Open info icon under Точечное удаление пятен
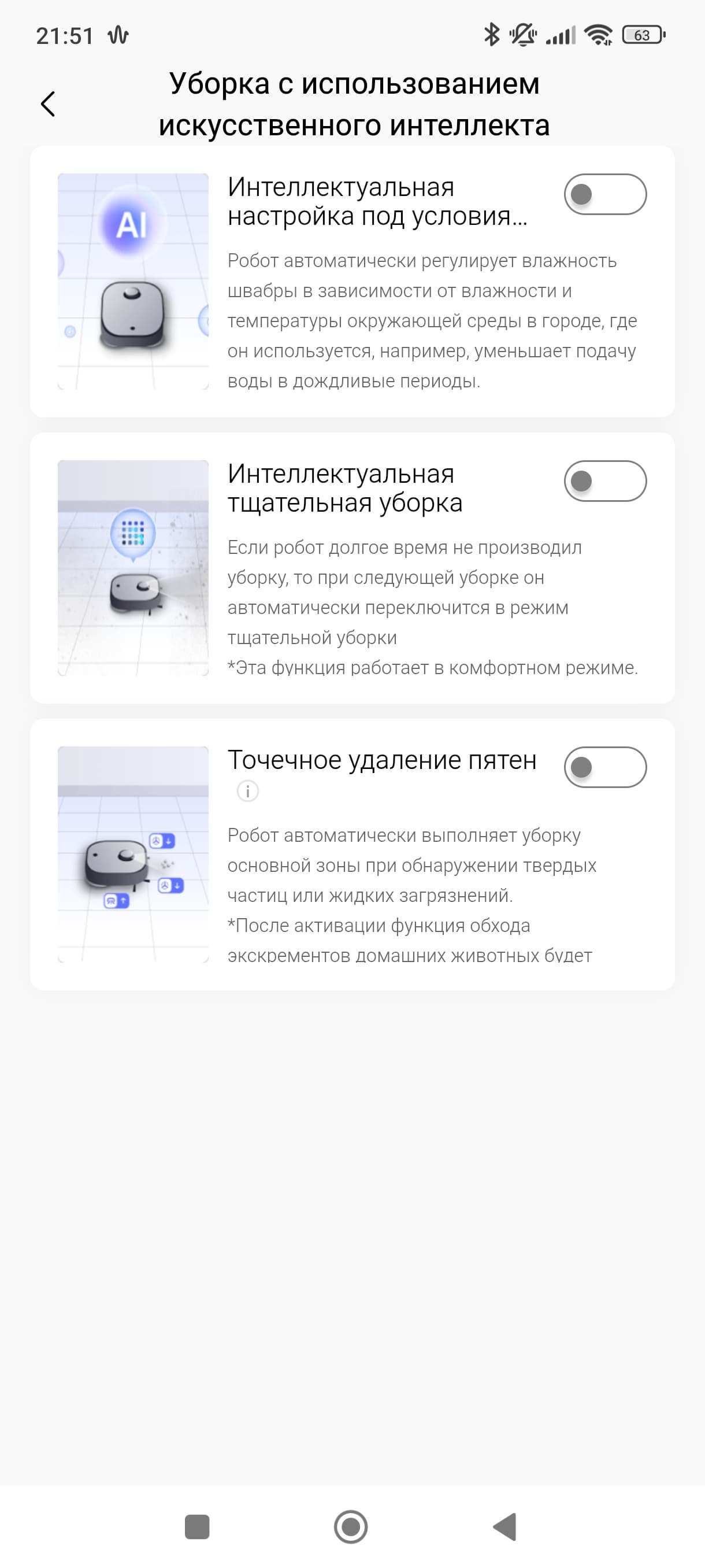This screenshot has height=1568, width=705. tap(247, 792)
